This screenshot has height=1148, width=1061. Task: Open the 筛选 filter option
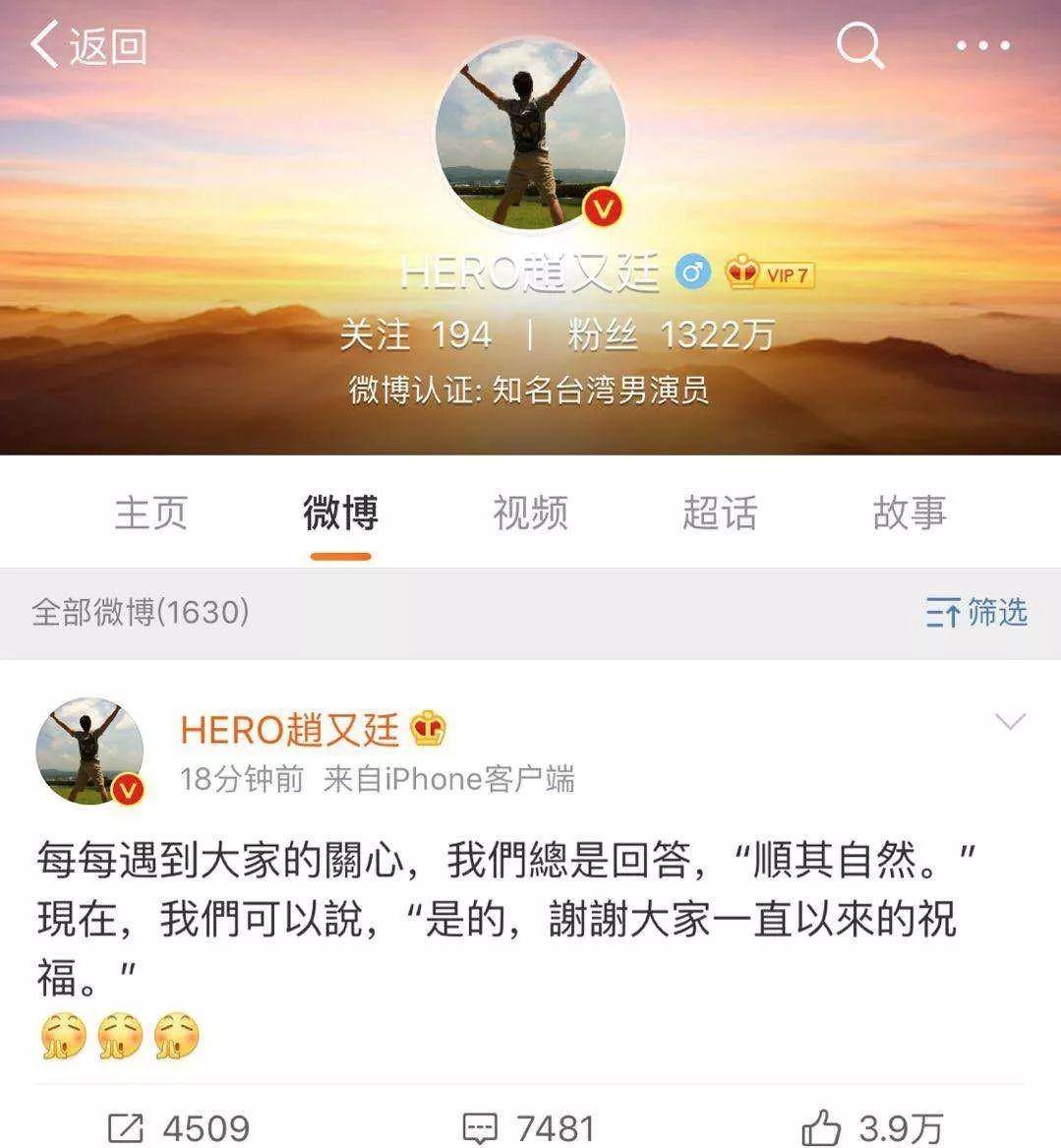click(x=976, y=612)
